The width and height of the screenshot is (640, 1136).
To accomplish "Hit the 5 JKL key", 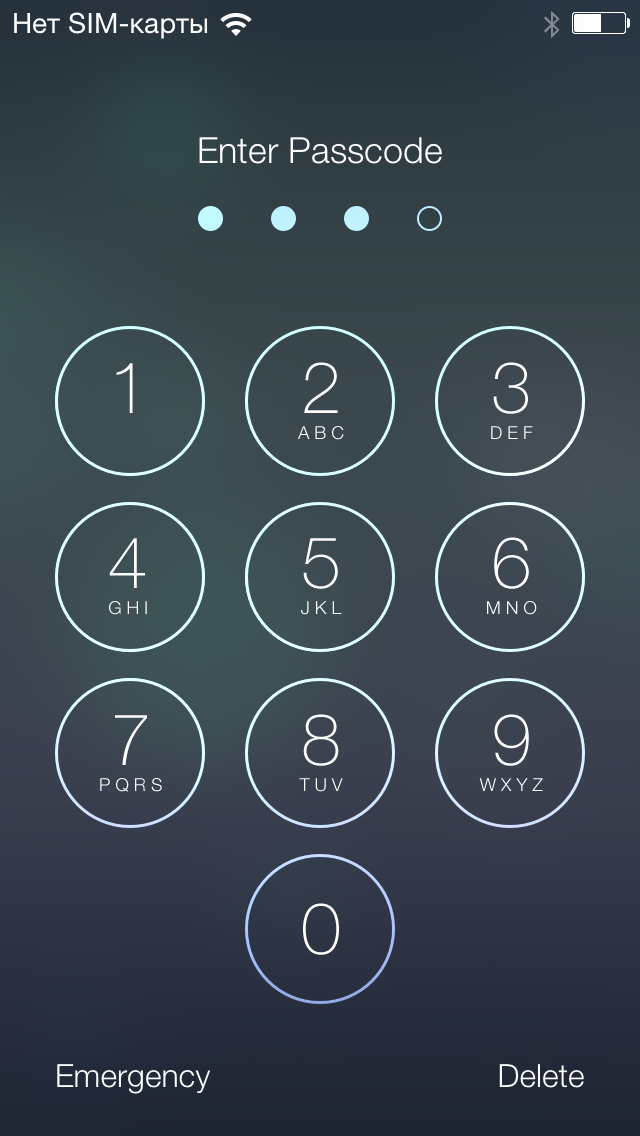I will coord(320,577).
